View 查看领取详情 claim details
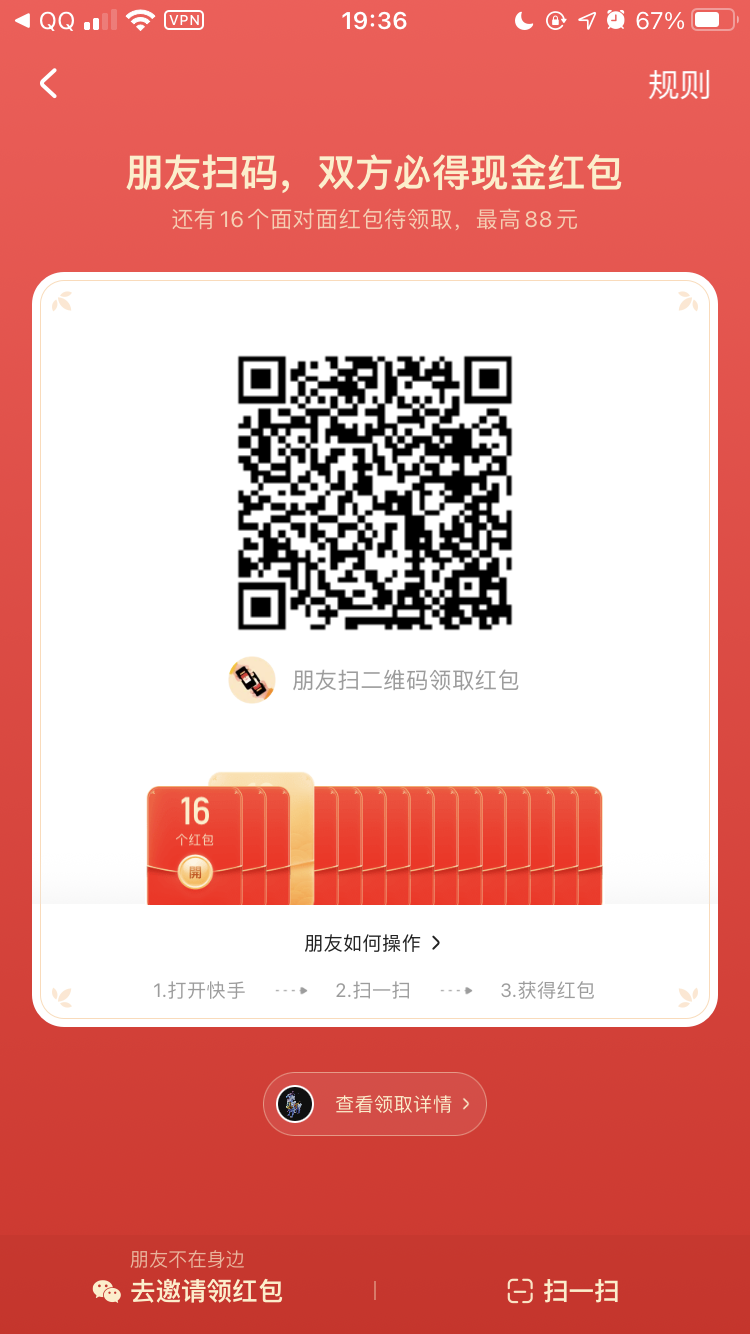 375,1104
